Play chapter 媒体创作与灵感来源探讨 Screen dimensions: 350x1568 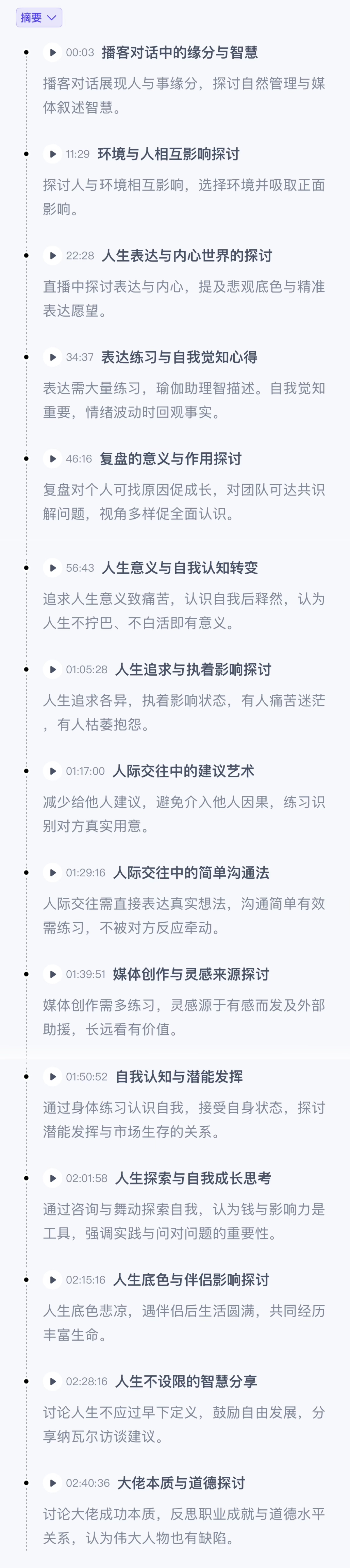(x=52, y=974)
